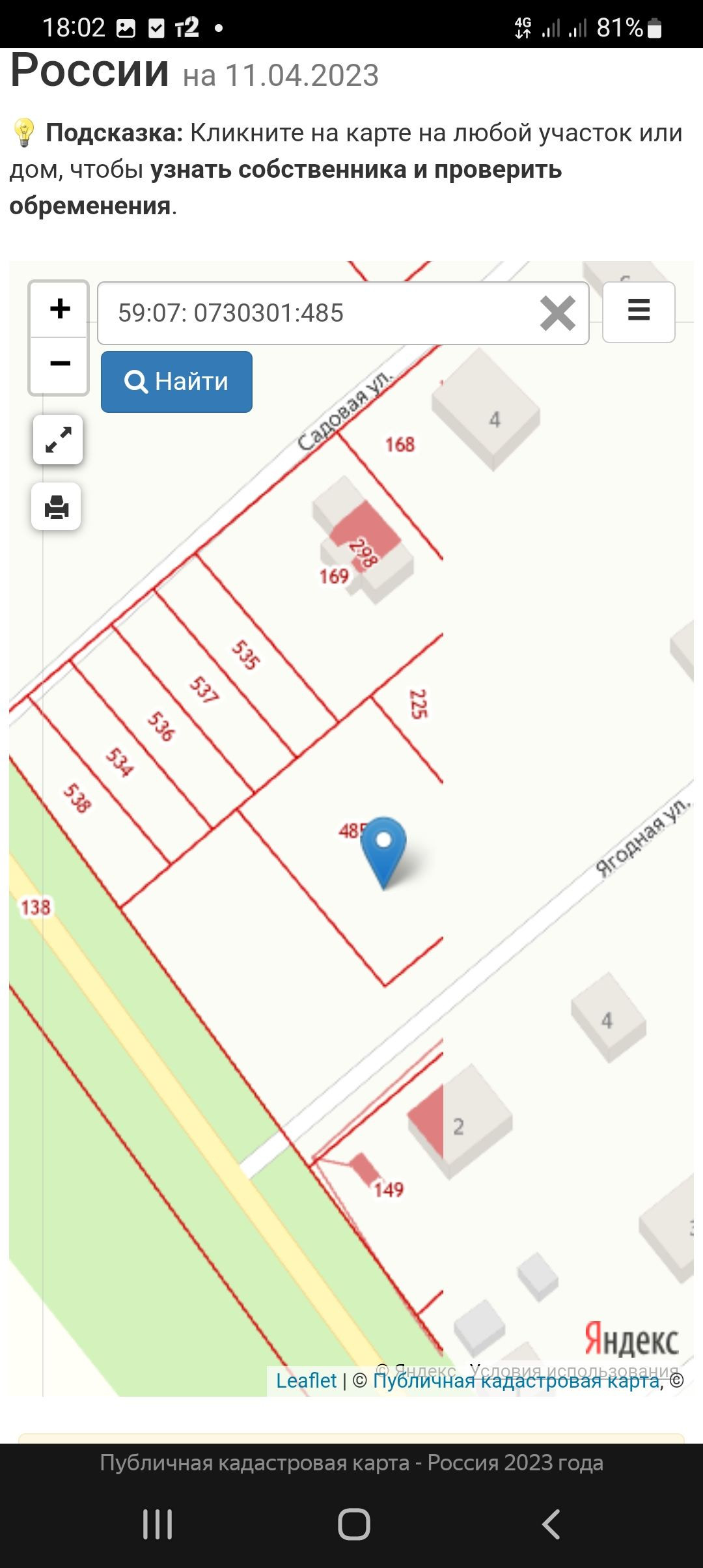Go back with system back button
Viewport: 703px width, 1568px height.
click(x=551, y=1524)
